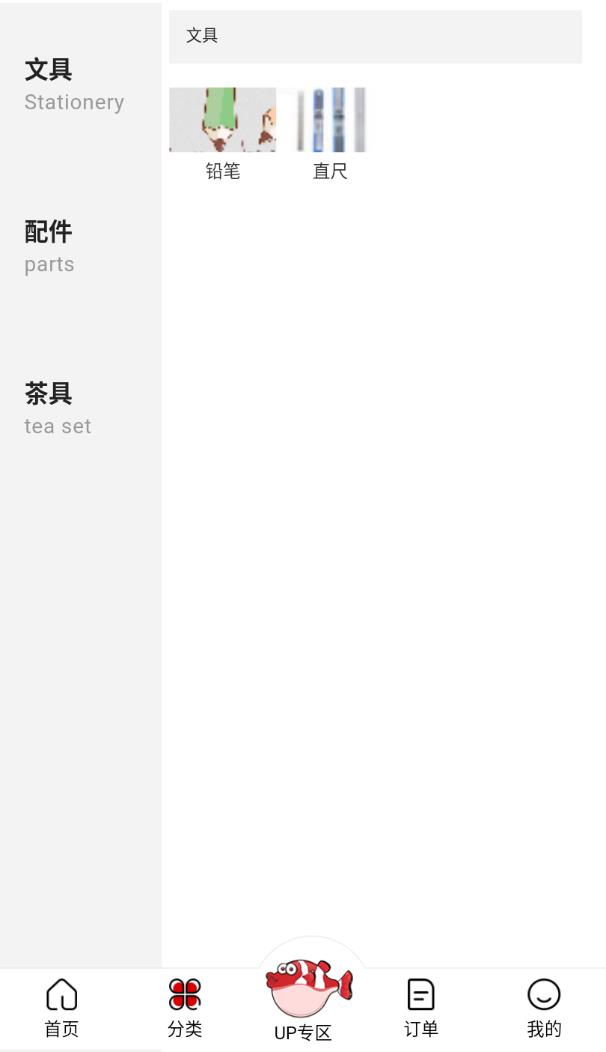This screenshot has width=606, height=1052.
Task: Select the 文具 Stationery category
Action: coord(74,84)
